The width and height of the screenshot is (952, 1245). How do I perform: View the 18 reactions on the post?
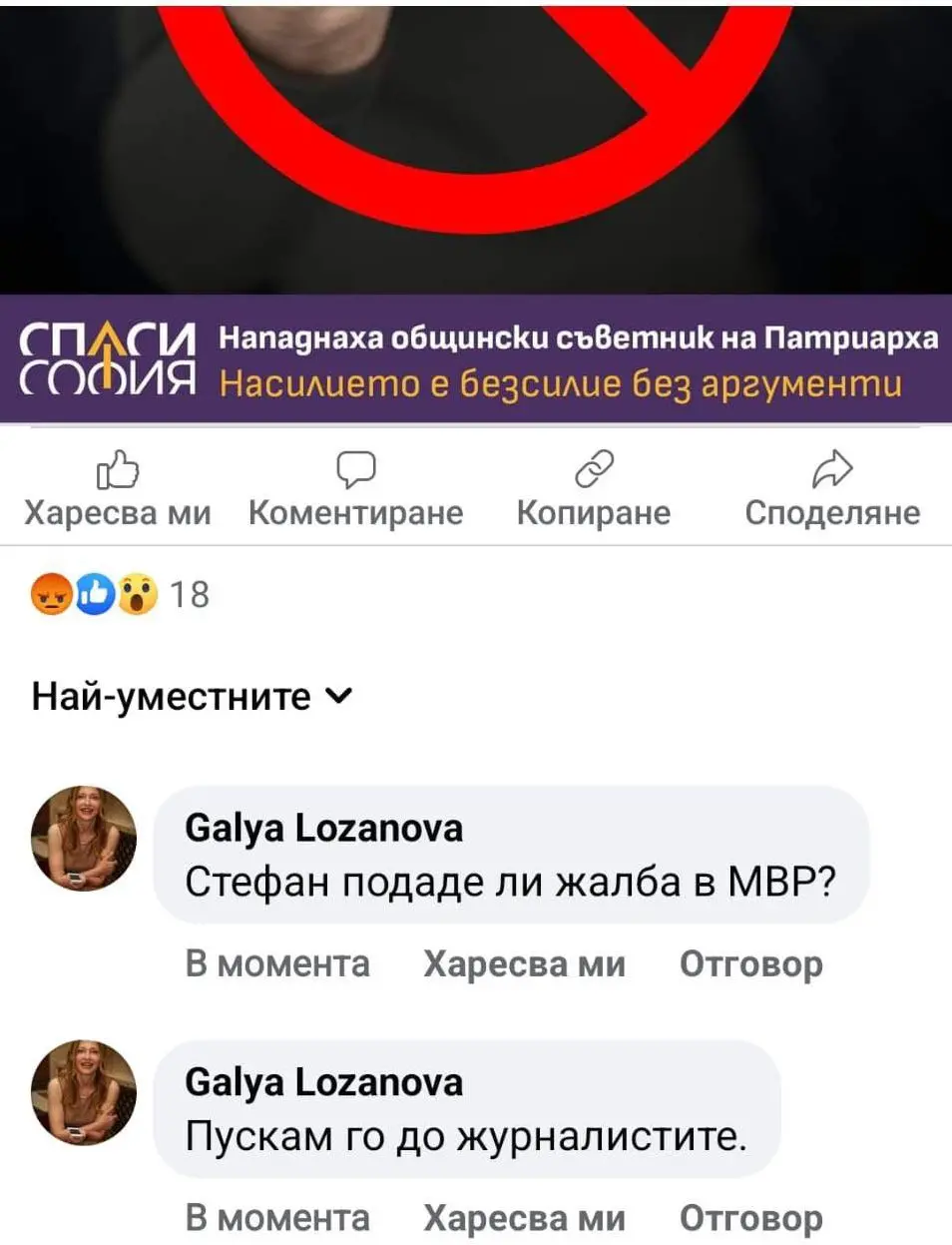point(122,595)
